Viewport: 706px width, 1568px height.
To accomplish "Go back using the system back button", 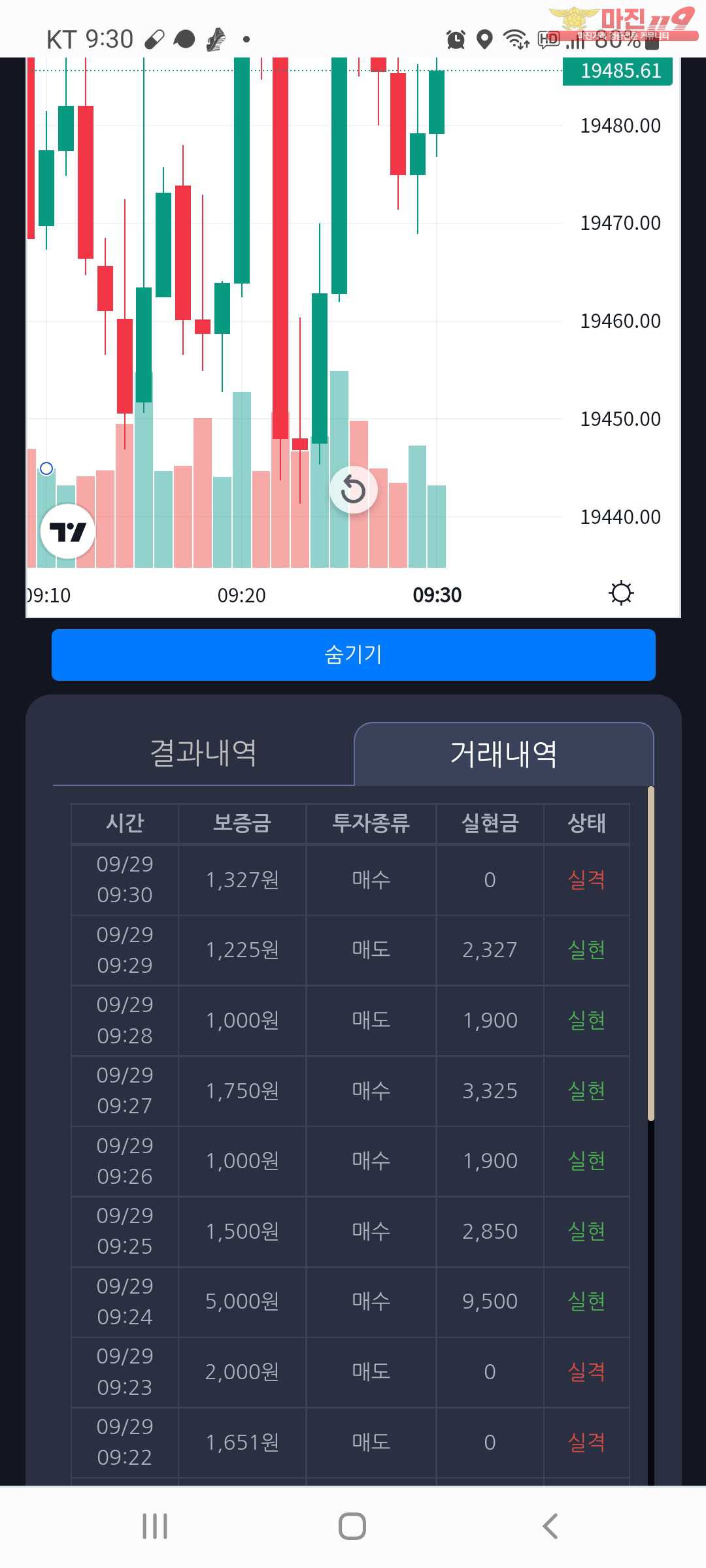I will pyautogui.click(x=550, y=1526).
